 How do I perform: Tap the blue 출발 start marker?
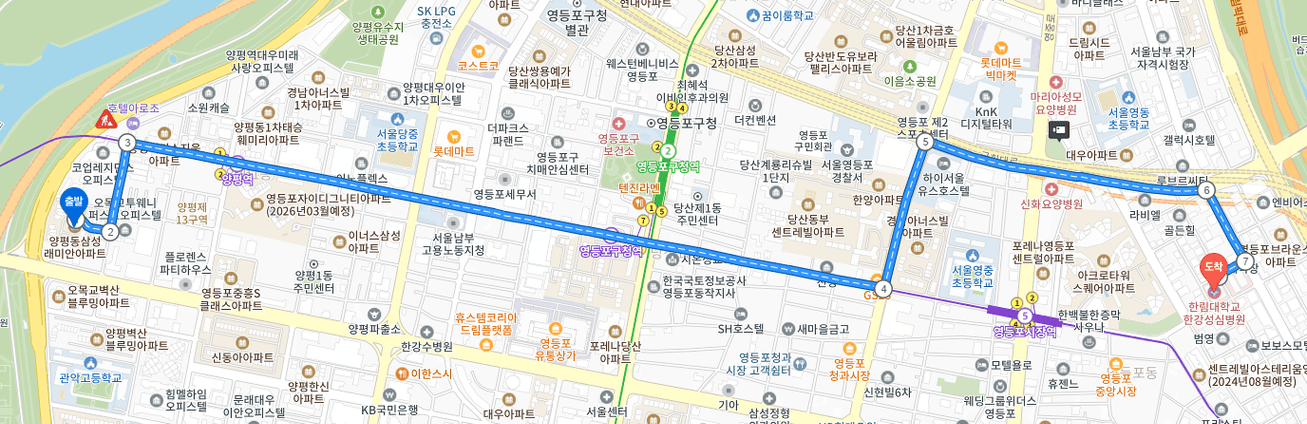[74, 203]
